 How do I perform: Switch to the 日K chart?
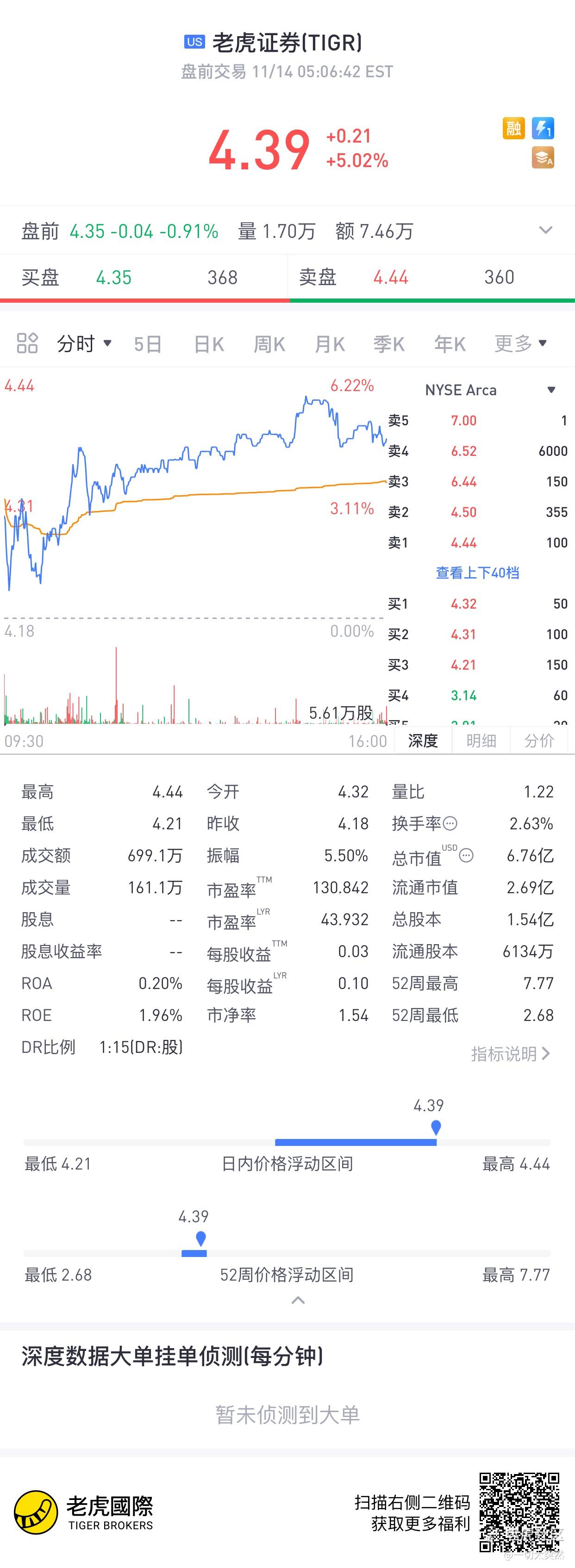[x=209, y=344]
